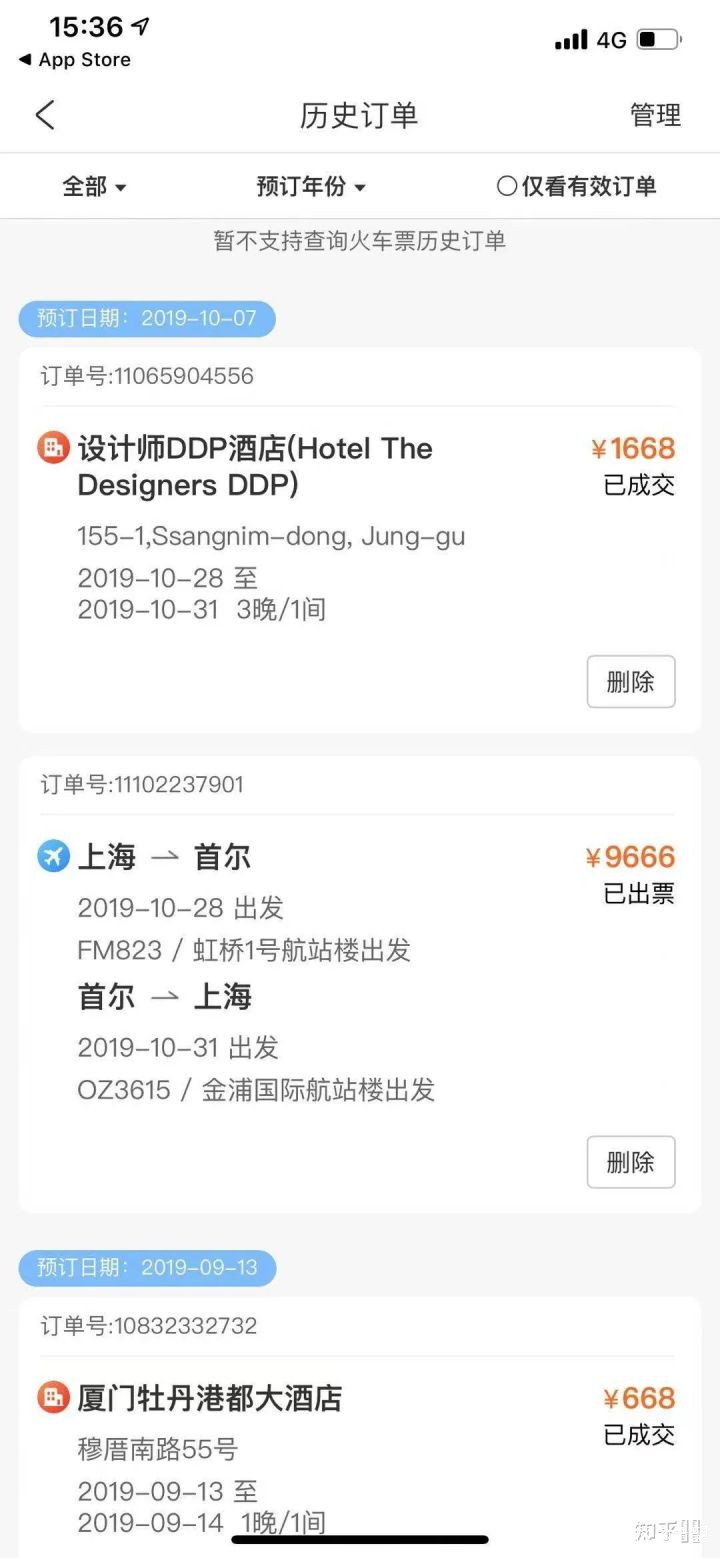The width and height of the screenshot is (720, 1558).
Task: Open the 管理 option
Action: (x=655, y=115)
